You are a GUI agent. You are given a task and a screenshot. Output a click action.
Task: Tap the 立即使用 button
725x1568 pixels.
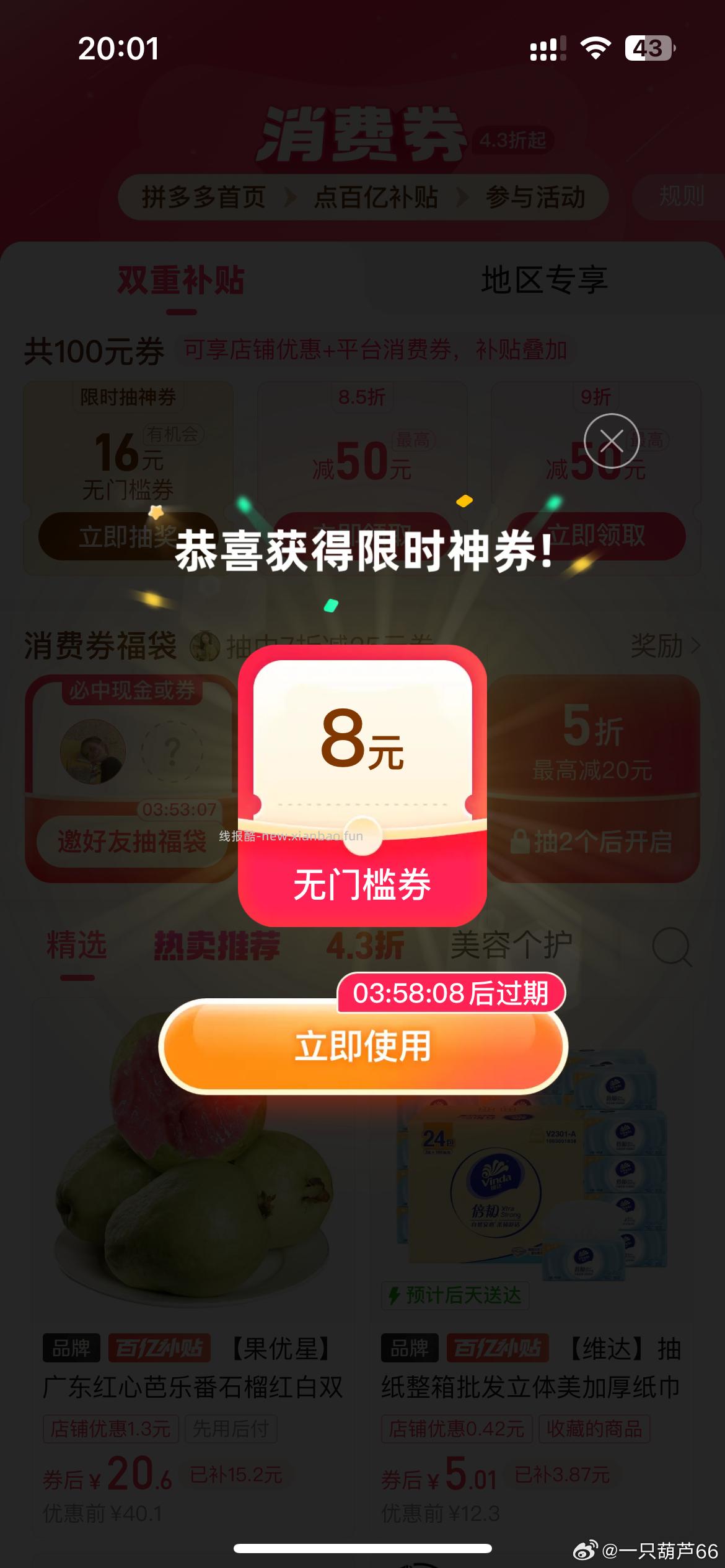tap(362, 1047)
